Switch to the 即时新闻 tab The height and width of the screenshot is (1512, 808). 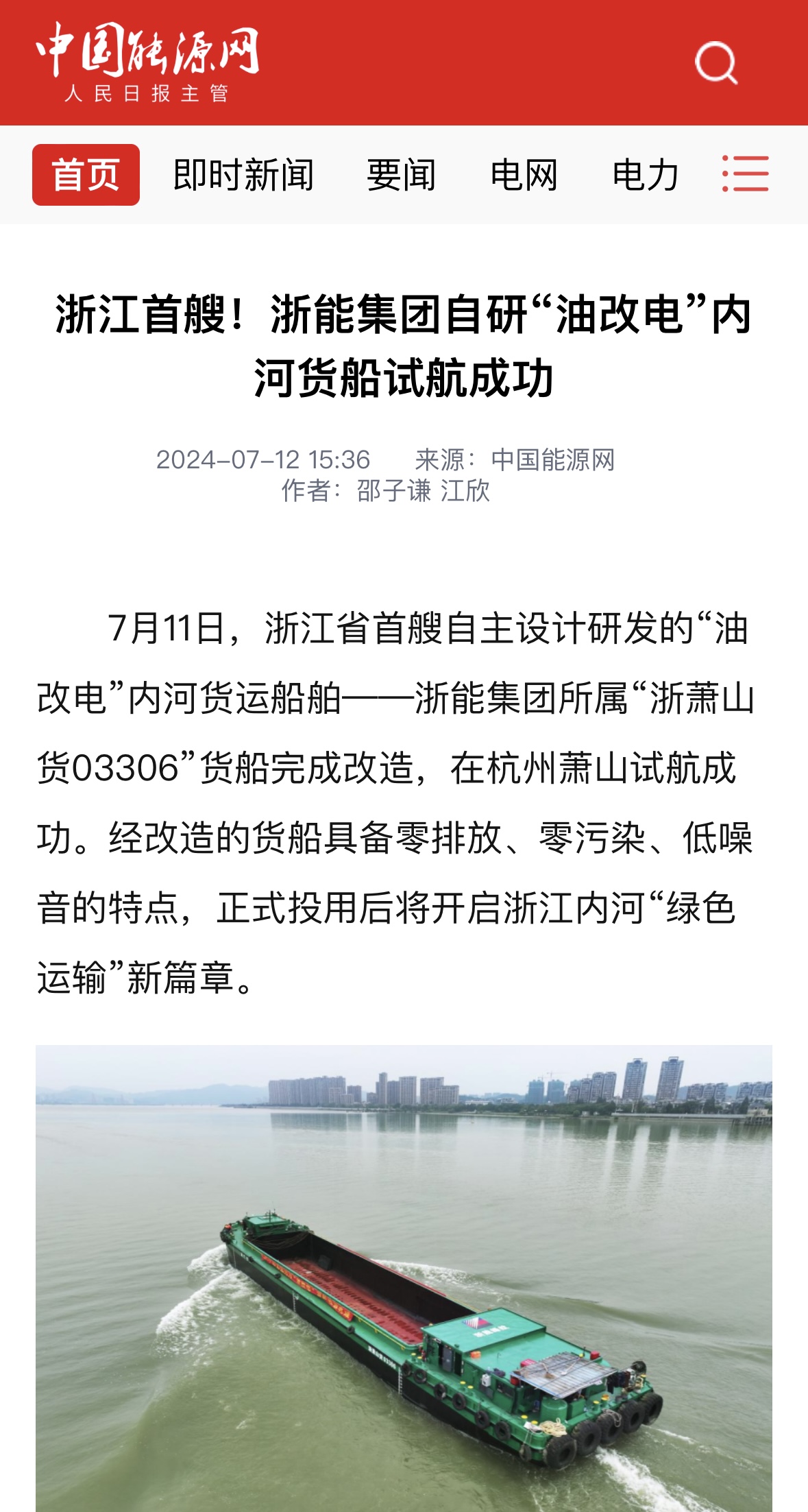pyautogui.click(x=243, y=175)
